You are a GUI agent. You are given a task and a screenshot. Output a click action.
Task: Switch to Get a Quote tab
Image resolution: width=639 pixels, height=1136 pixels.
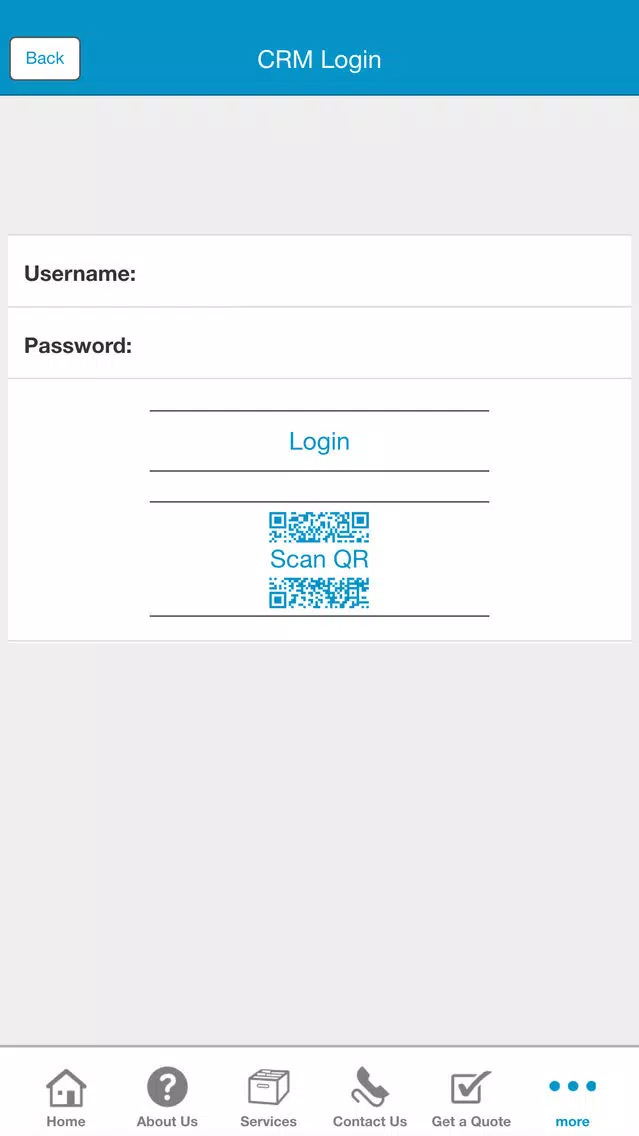(472, 1098)
